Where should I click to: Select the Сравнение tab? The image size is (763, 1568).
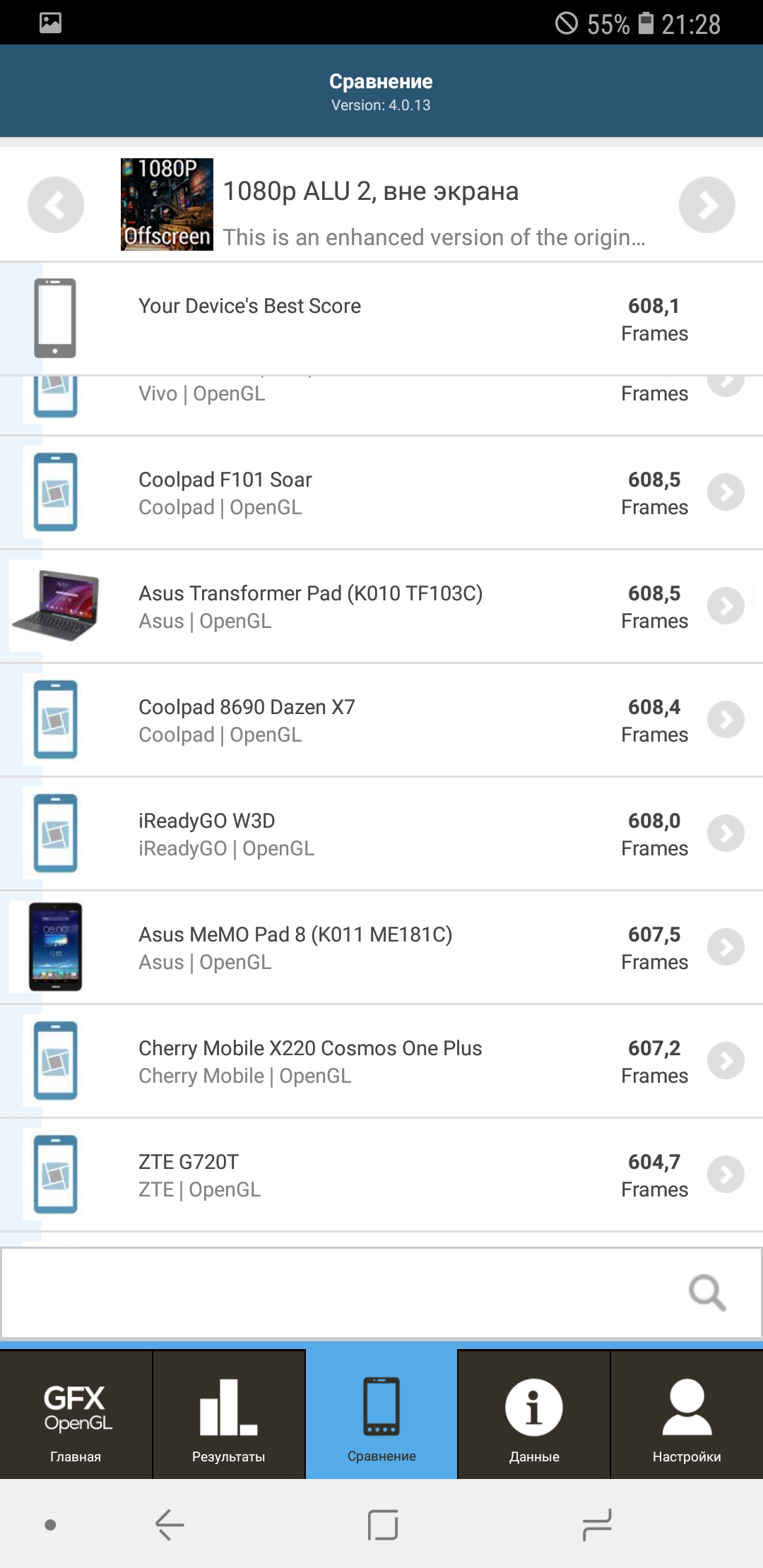pos(381,1415)
